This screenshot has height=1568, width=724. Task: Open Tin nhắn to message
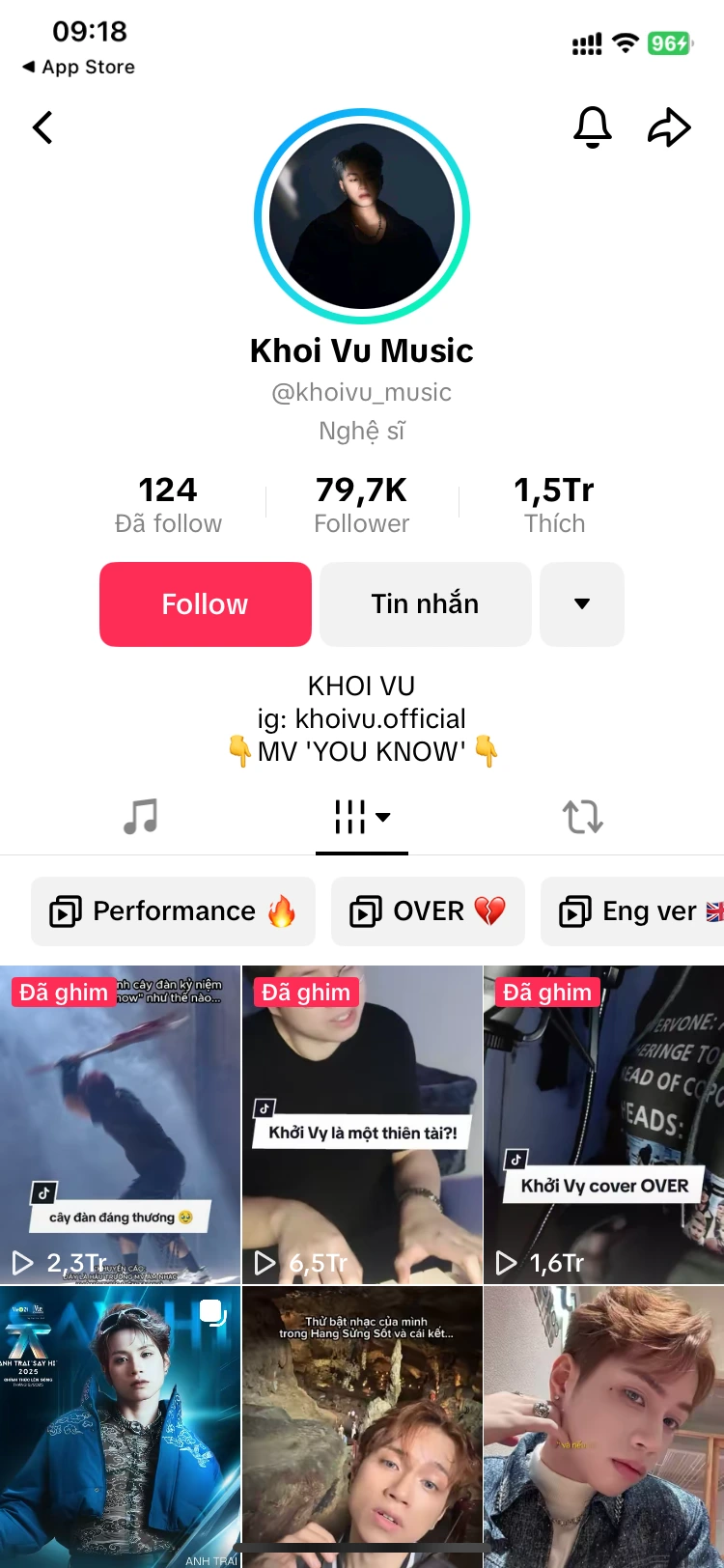426,604
